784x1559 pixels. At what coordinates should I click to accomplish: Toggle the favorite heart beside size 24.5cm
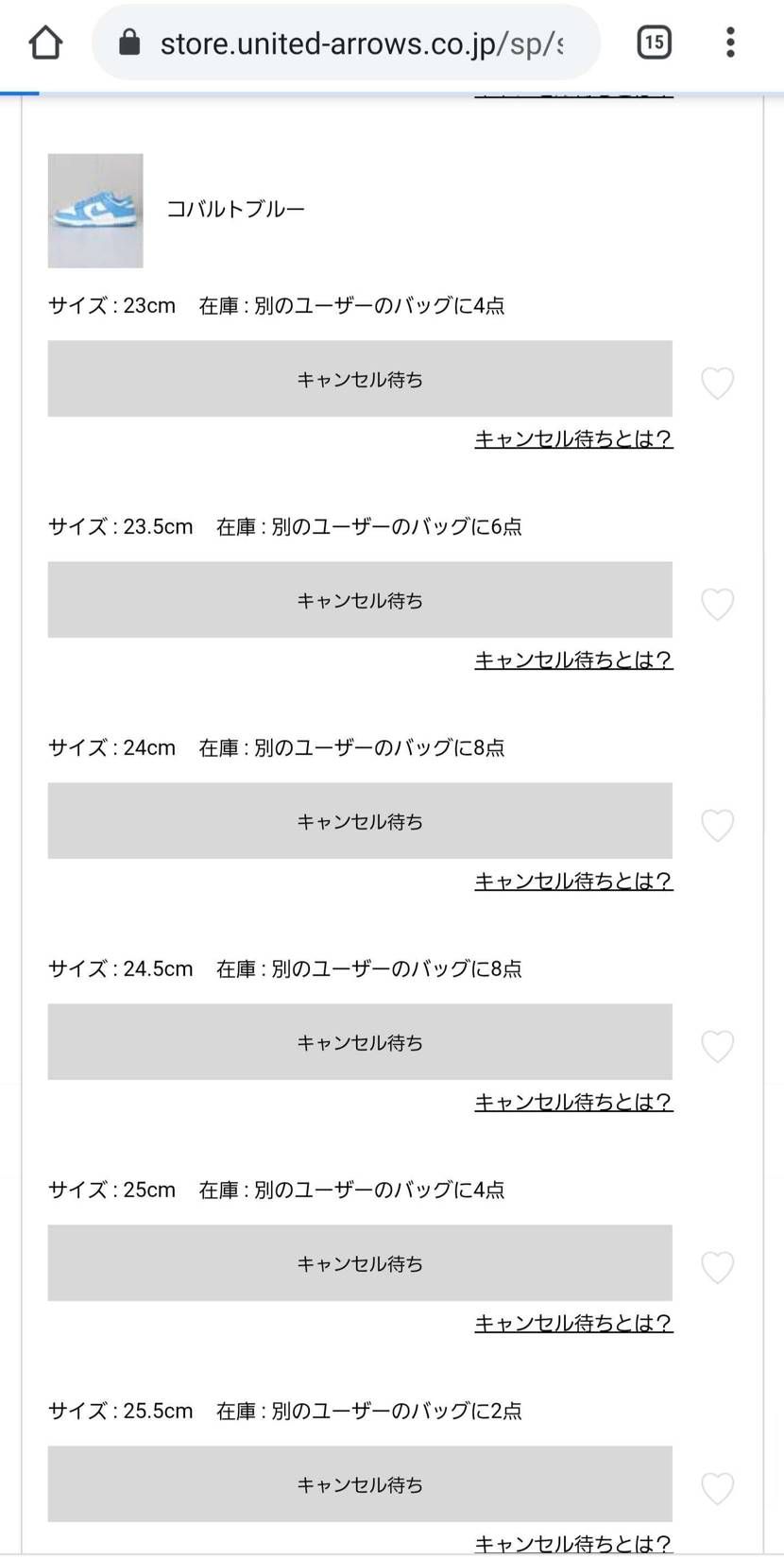(717, 1046)
